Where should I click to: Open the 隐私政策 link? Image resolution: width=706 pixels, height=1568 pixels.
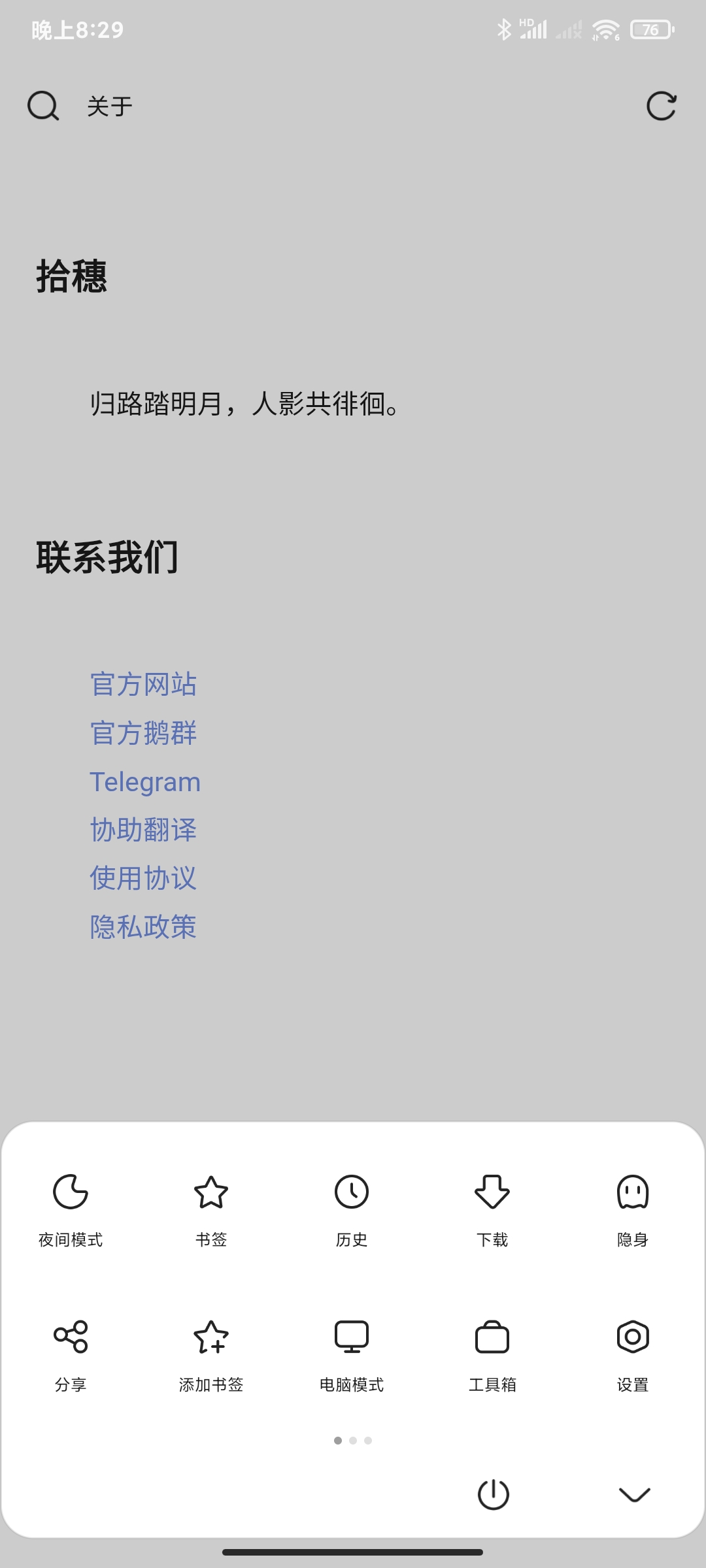point(143,926)
